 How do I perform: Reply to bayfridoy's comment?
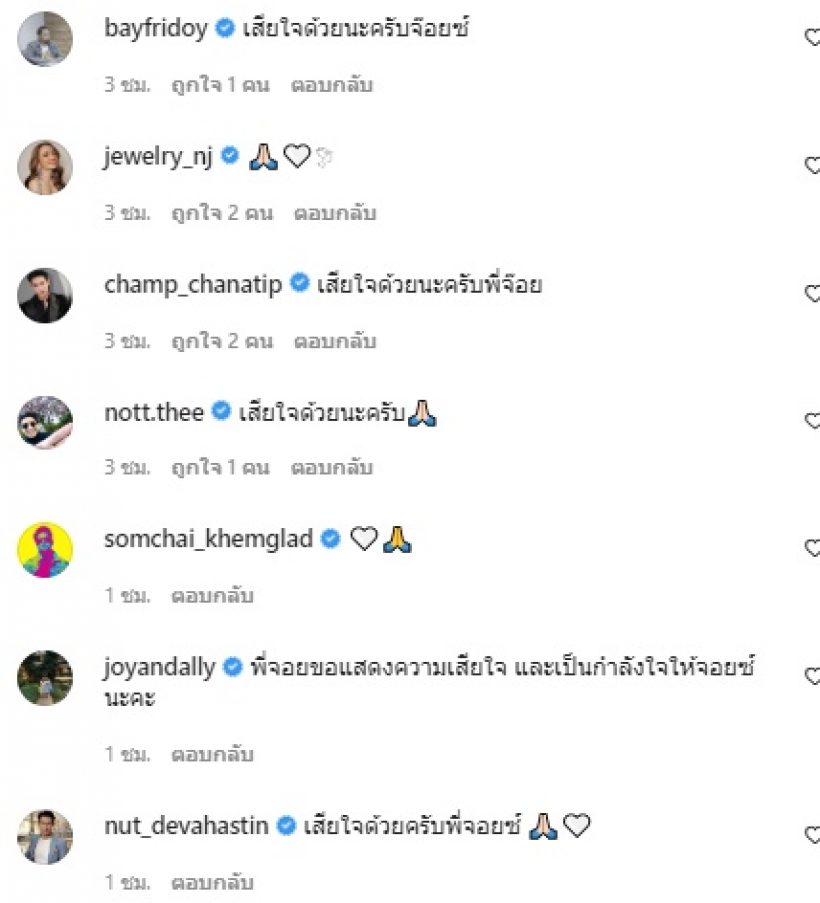[x=331, y=85]
